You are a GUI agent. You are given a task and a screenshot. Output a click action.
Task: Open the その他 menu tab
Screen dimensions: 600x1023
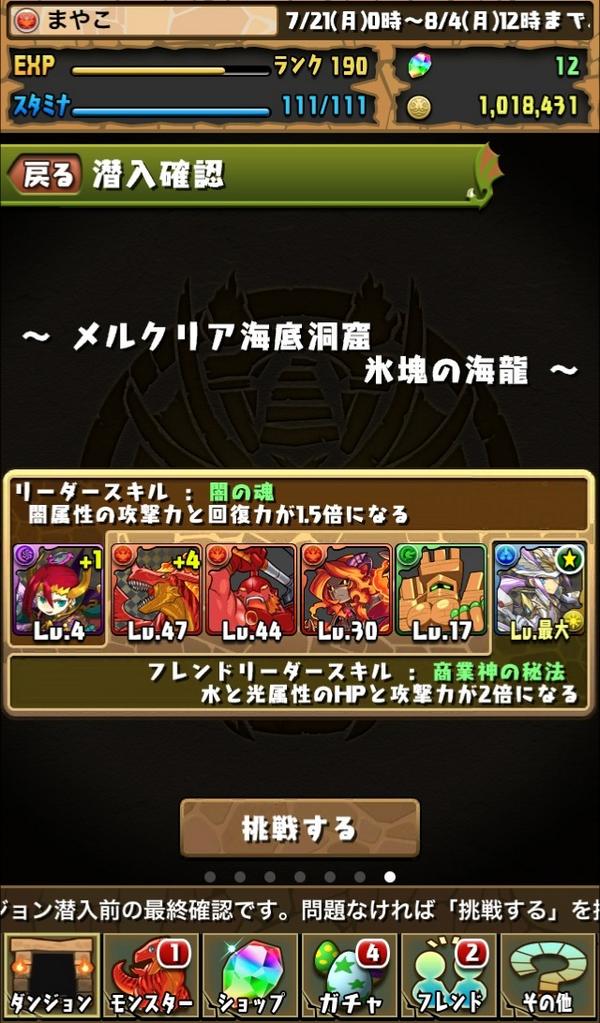[x=548, y=976]
